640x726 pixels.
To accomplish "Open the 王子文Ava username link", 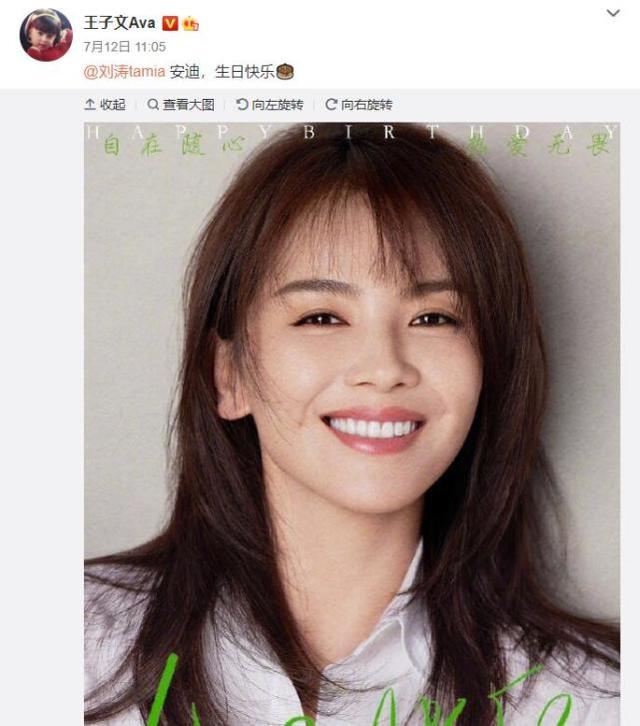I will click(x=120, y=22).
